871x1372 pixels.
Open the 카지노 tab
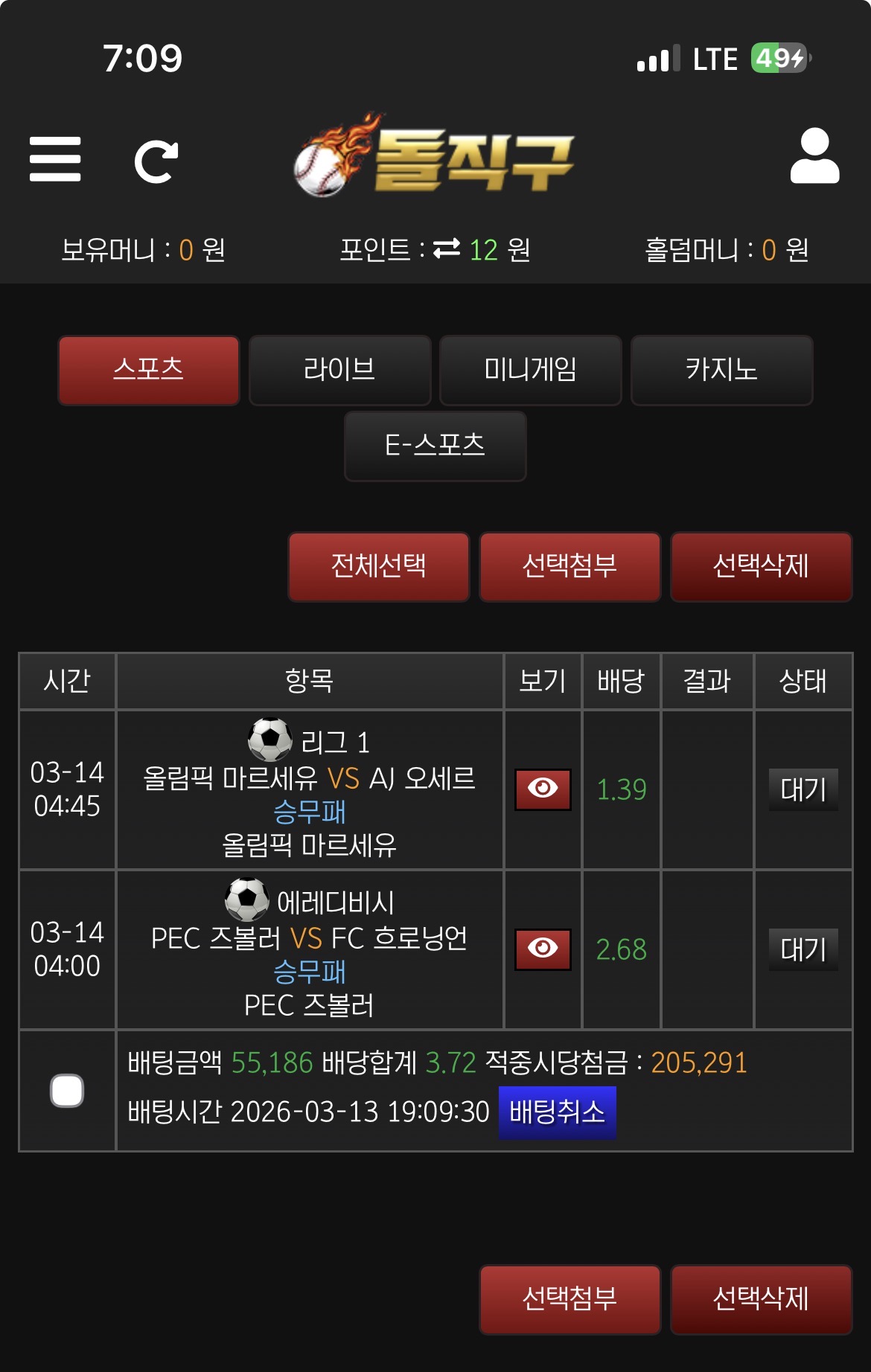721,370
